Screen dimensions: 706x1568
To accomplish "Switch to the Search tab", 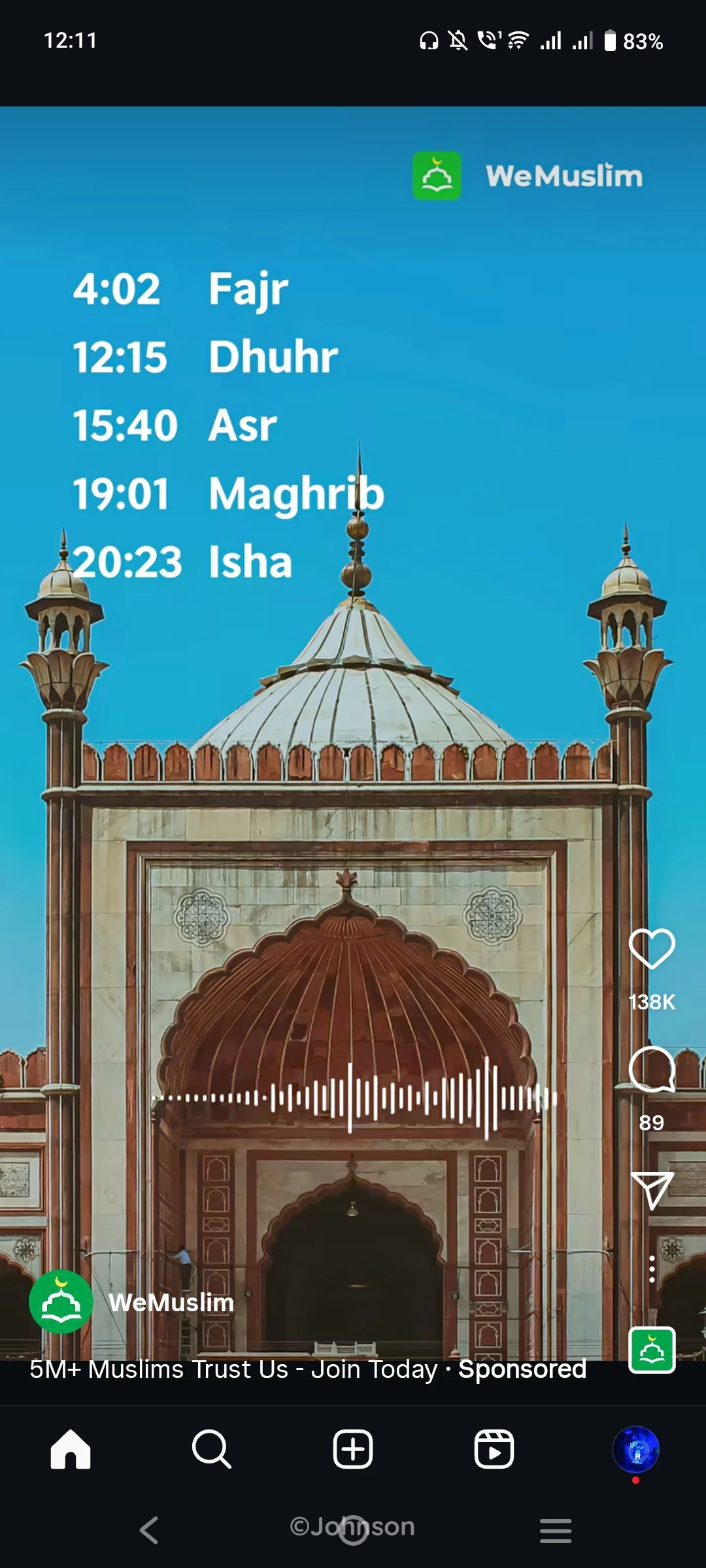I will tap(211, 1449).
